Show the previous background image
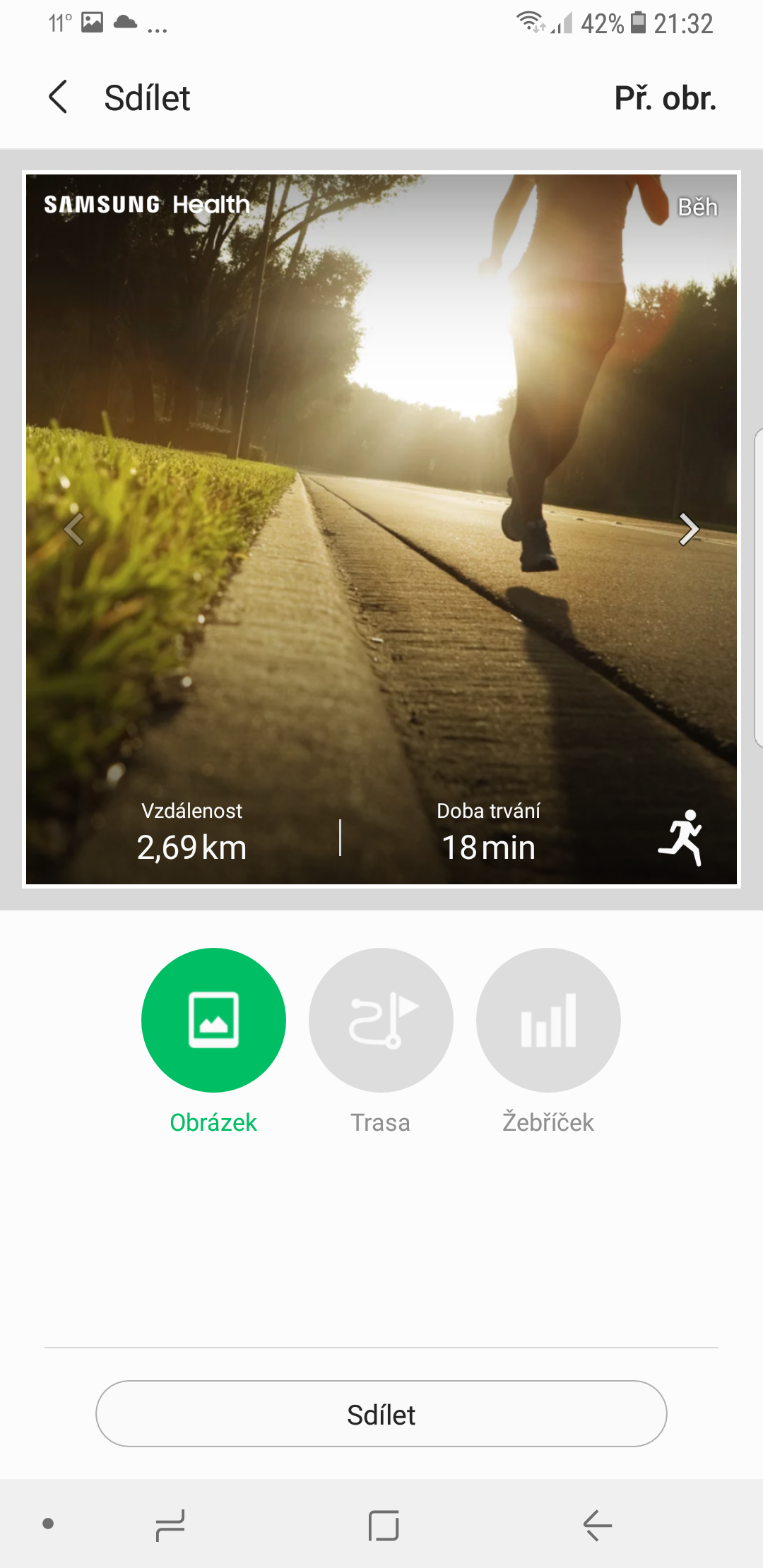Screen dimensions: 763x1568 tap(74, 529)
